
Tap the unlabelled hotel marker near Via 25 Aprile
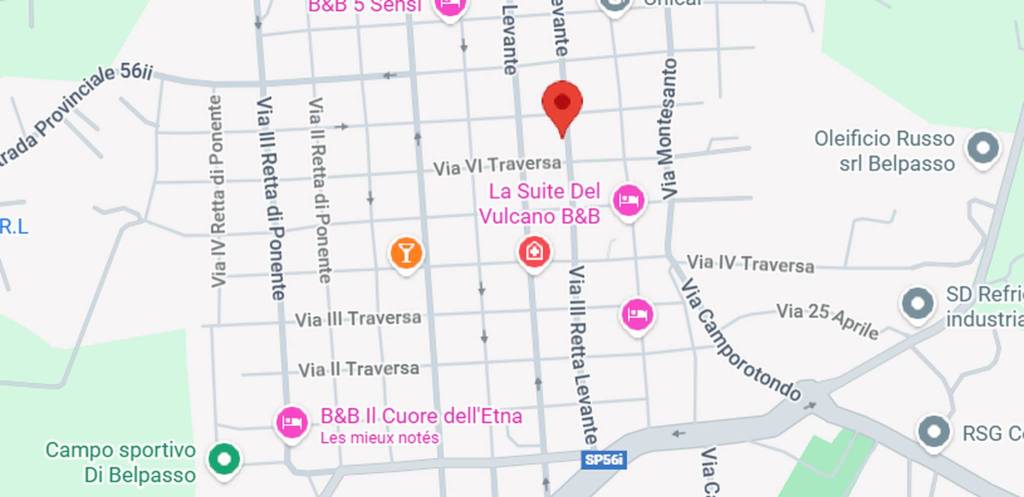point(637,315)
